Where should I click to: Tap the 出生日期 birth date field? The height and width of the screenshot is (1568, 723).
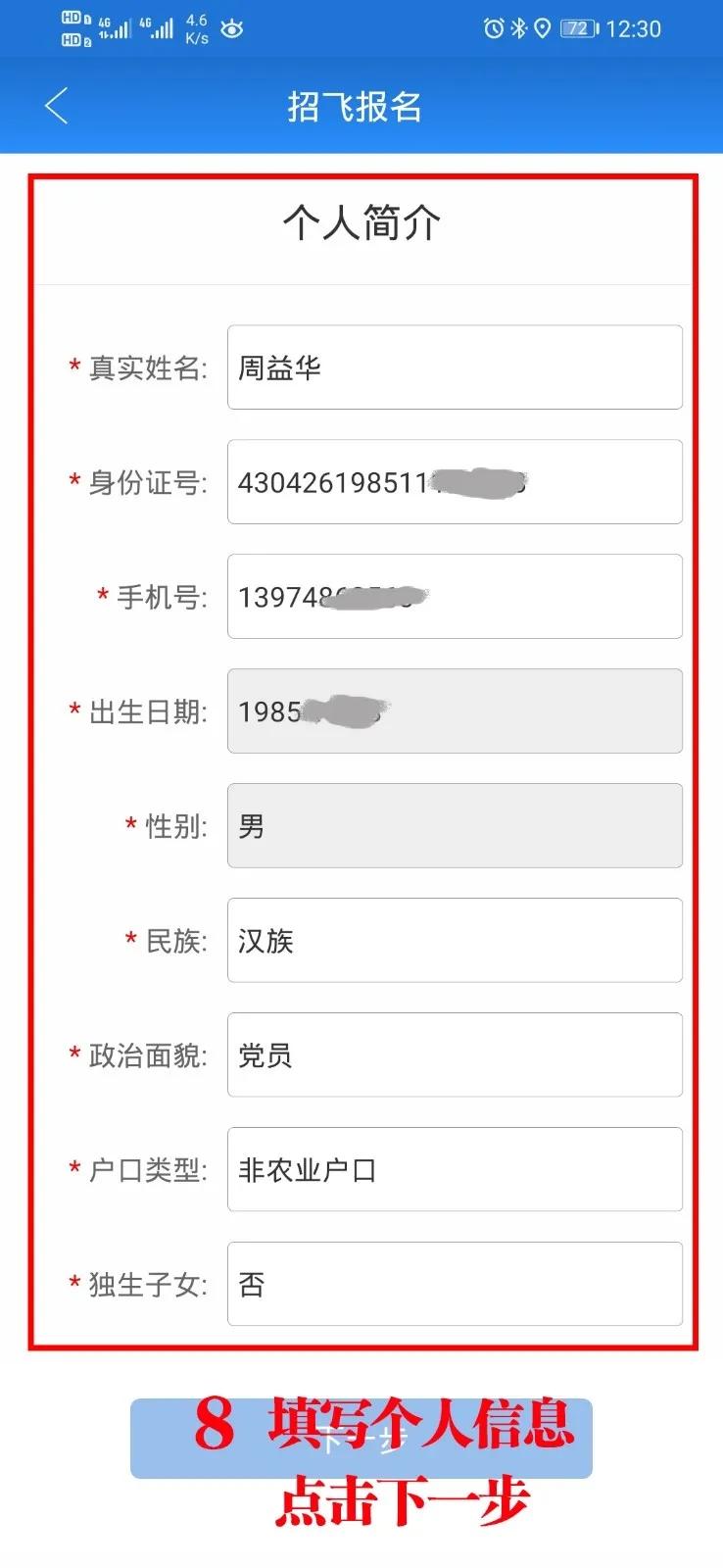point(454,711)
